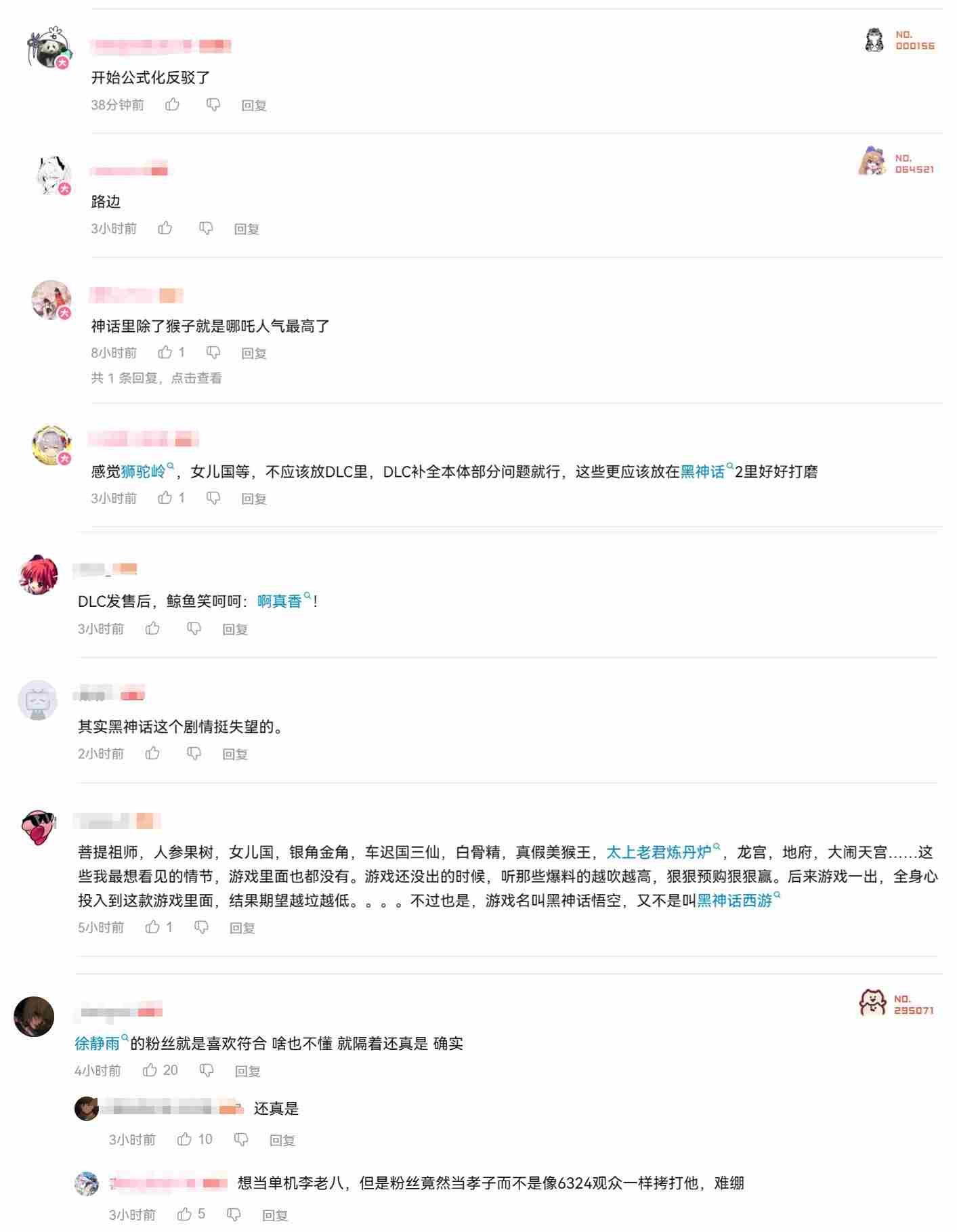Viewport: 957px width, 1232px height.
Task: Open the NO.064521 fan badge
Action: (x=897, y=163)
